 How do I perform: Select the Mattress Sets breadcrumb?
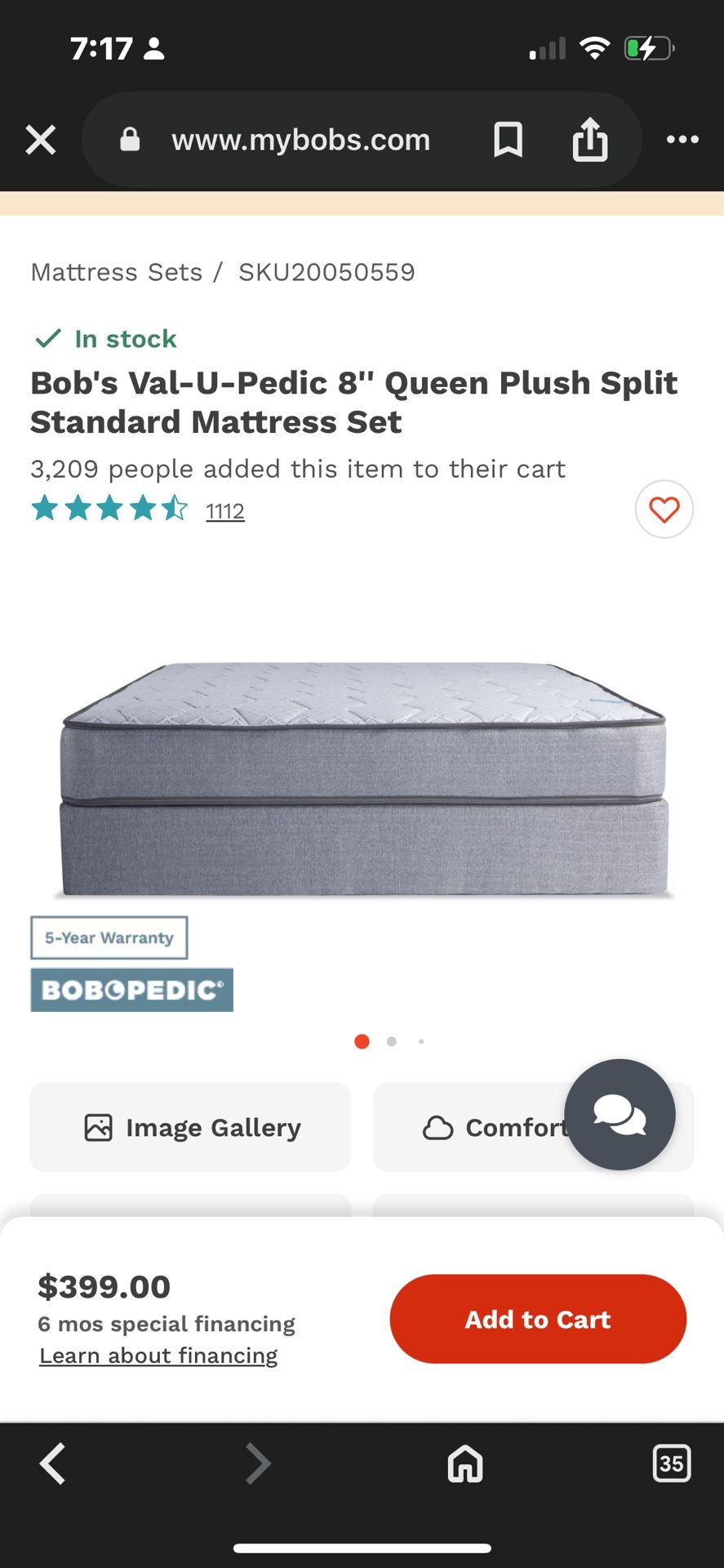[115, 271]
